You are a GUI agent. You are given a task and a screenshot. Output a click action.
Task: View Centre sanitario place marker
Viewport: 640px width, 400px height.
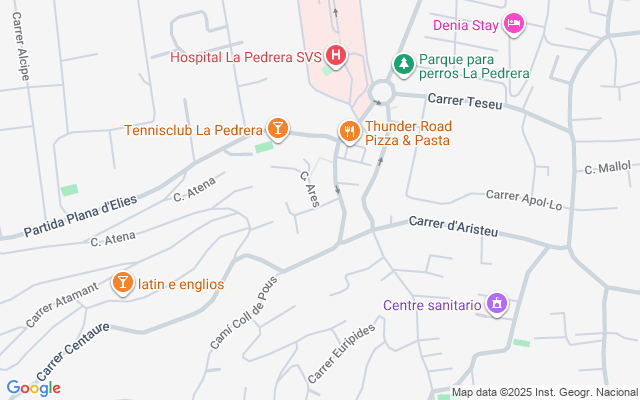pos(497,303)
